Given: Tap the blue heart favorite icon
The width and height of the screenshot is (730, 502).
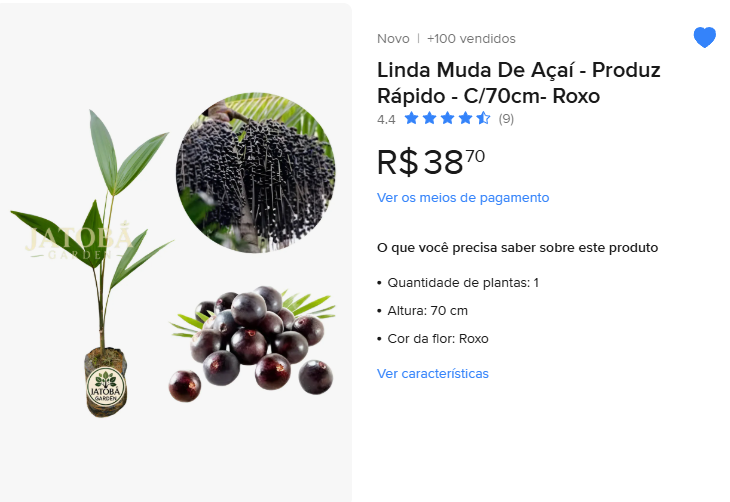Looking at the screenshot, I should click(704, 38).
